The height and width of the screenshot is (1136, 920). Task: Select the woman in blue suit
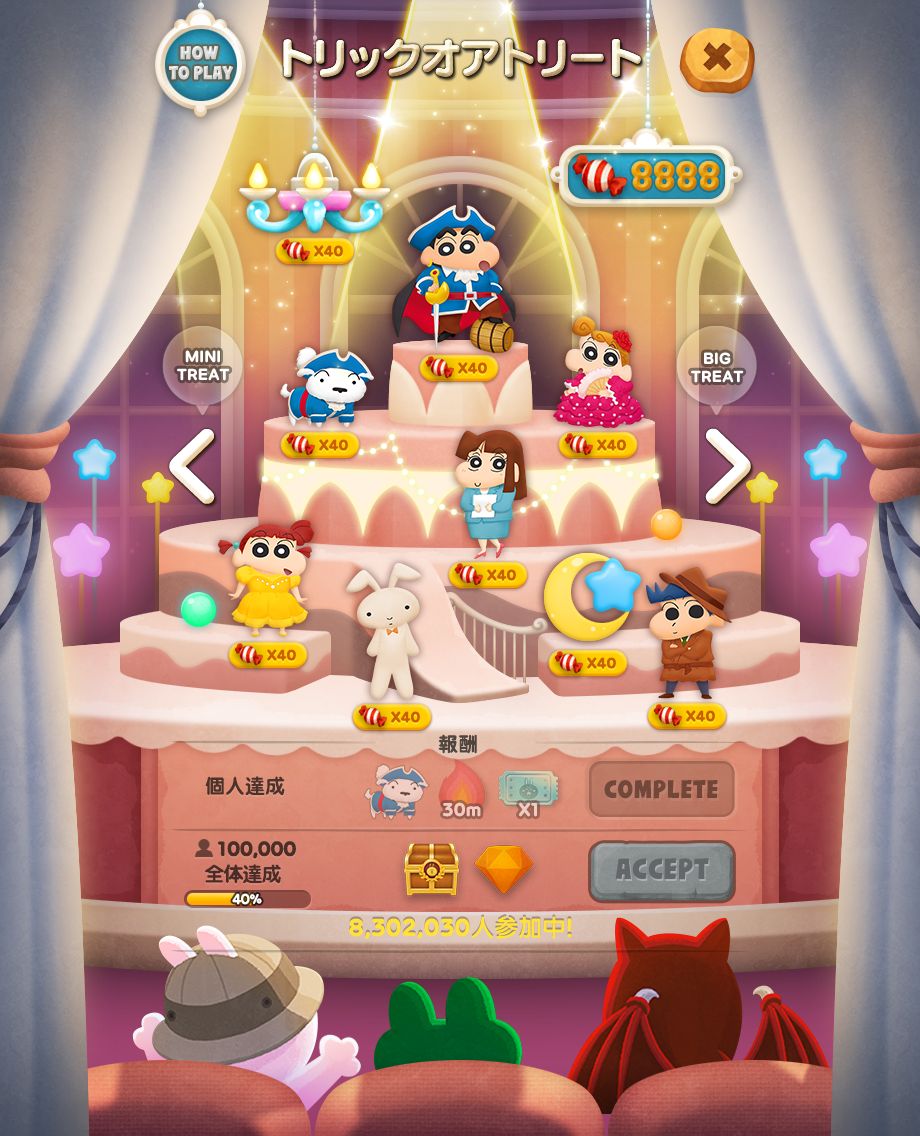tap(488, 491)
